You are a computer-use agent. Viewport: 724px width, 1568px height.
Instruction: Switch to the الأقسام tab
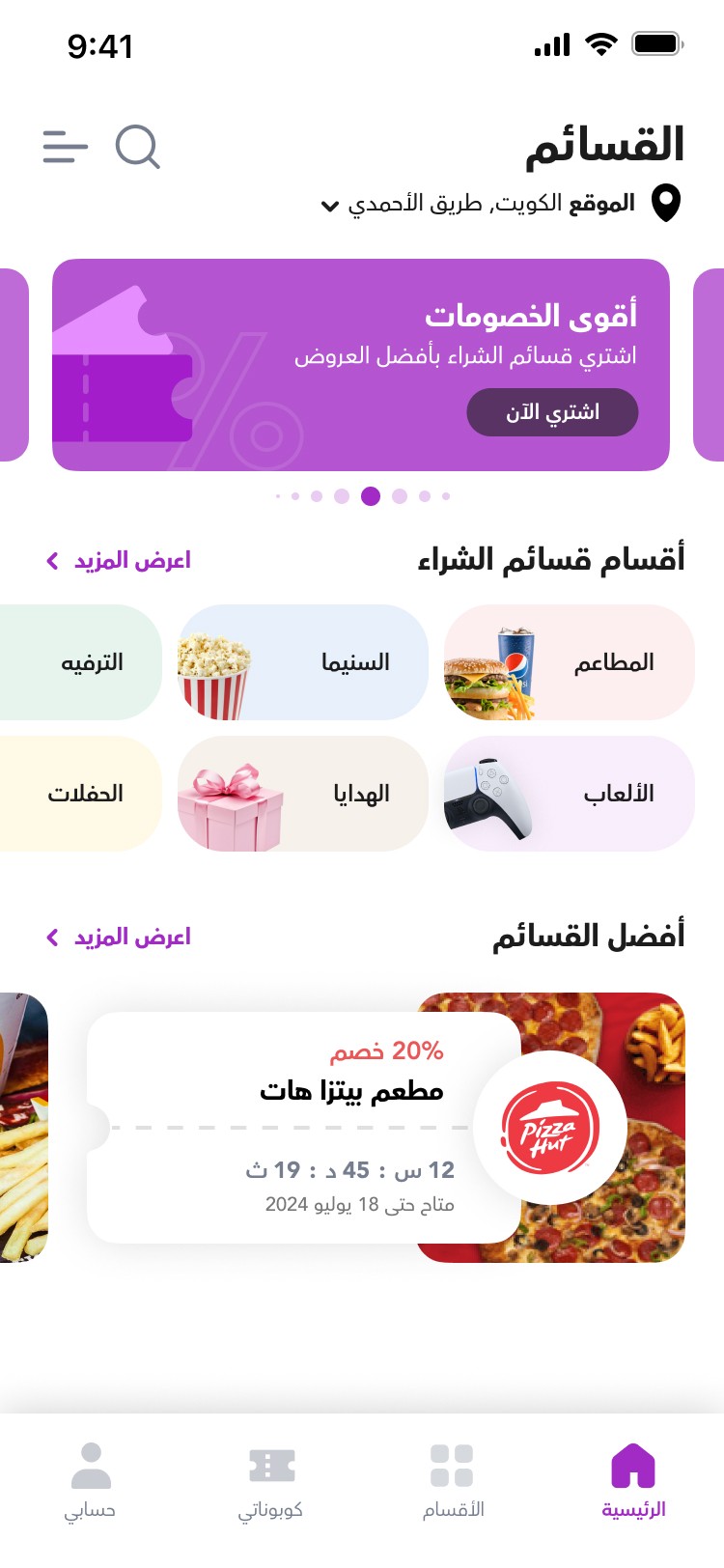tap(453, 1481)
